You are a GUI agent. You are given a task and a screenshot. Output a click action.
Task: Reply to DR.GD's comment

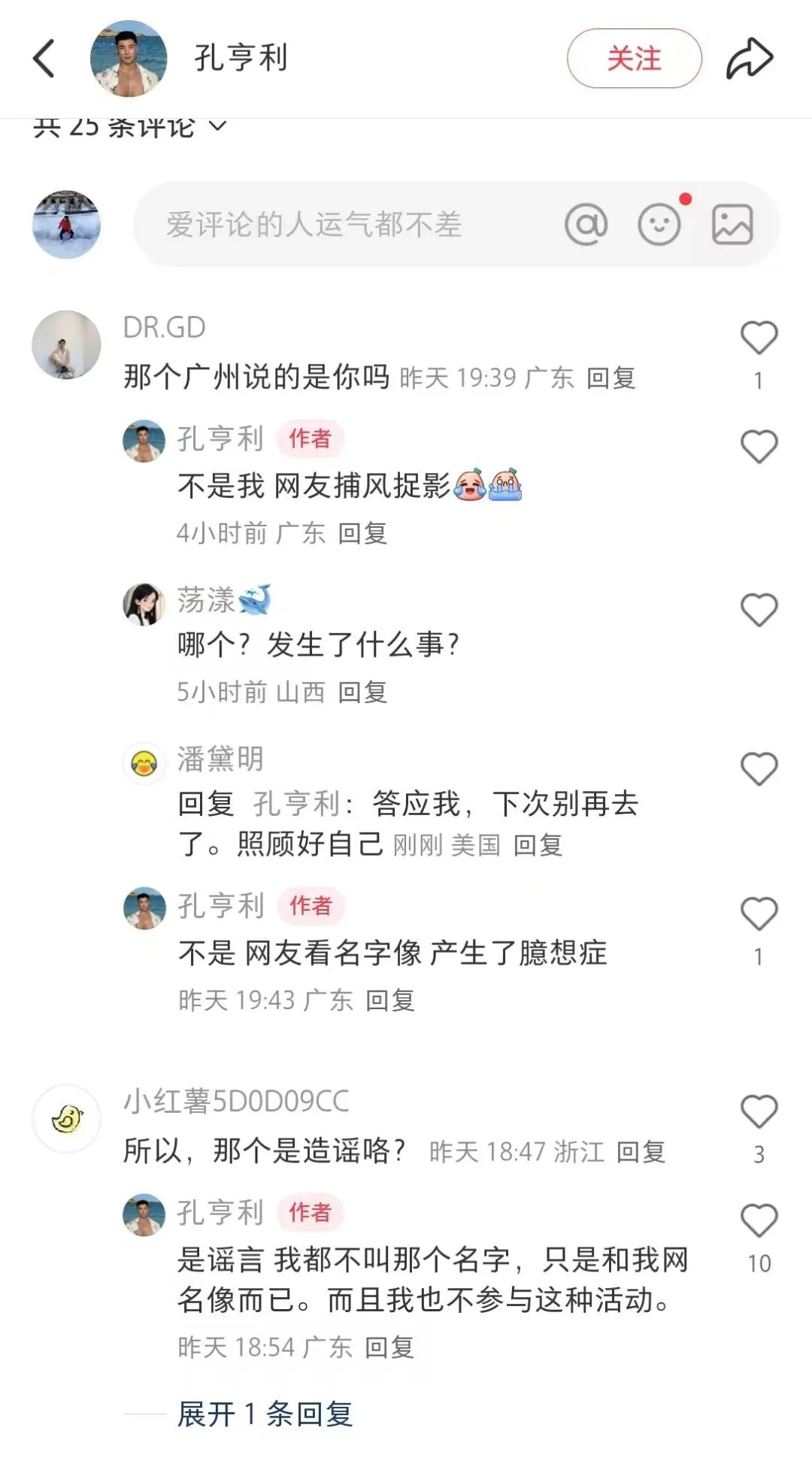point(612,378)
